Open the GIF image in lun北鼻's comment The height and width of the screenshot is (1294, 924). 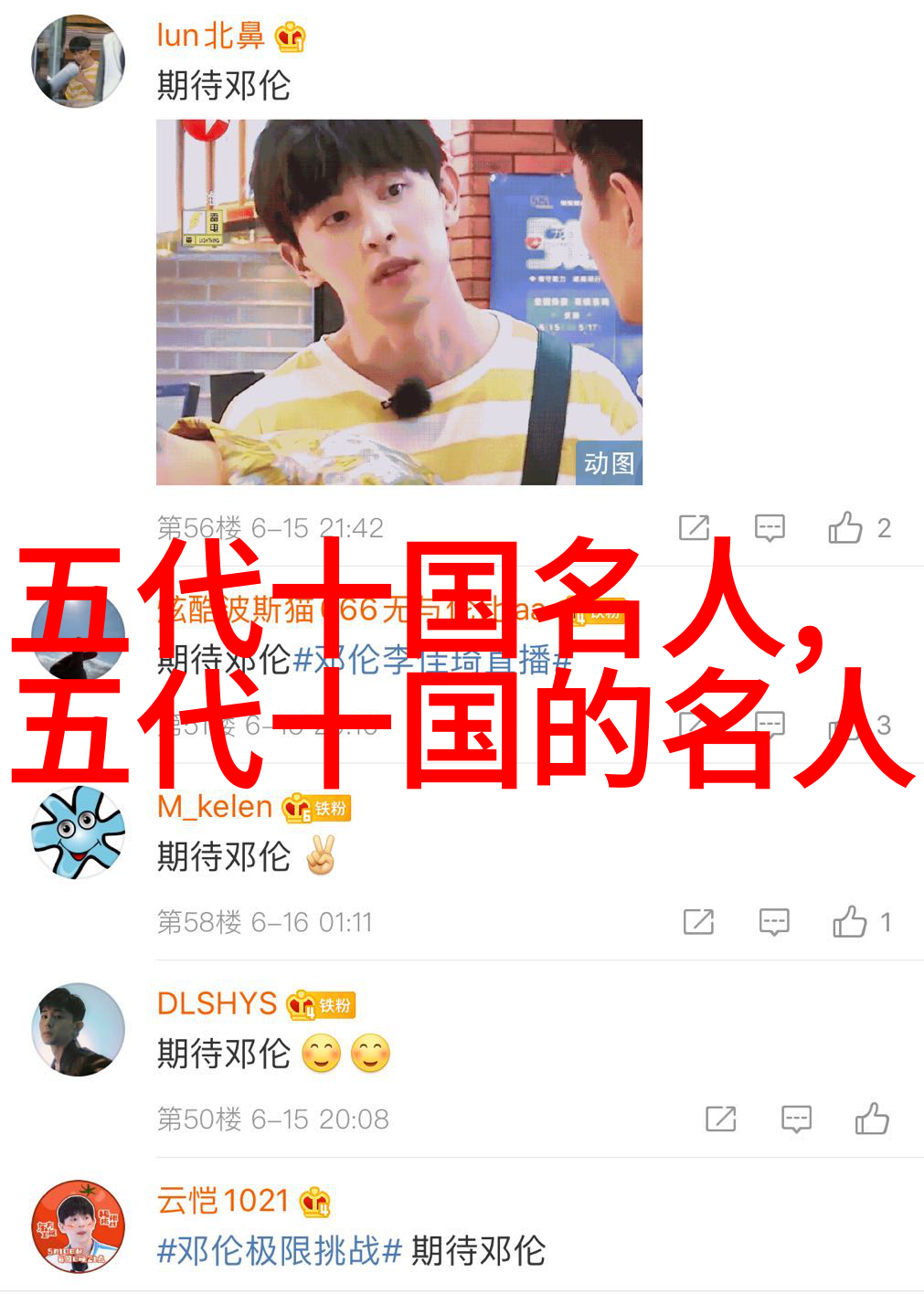pos(398,302)
